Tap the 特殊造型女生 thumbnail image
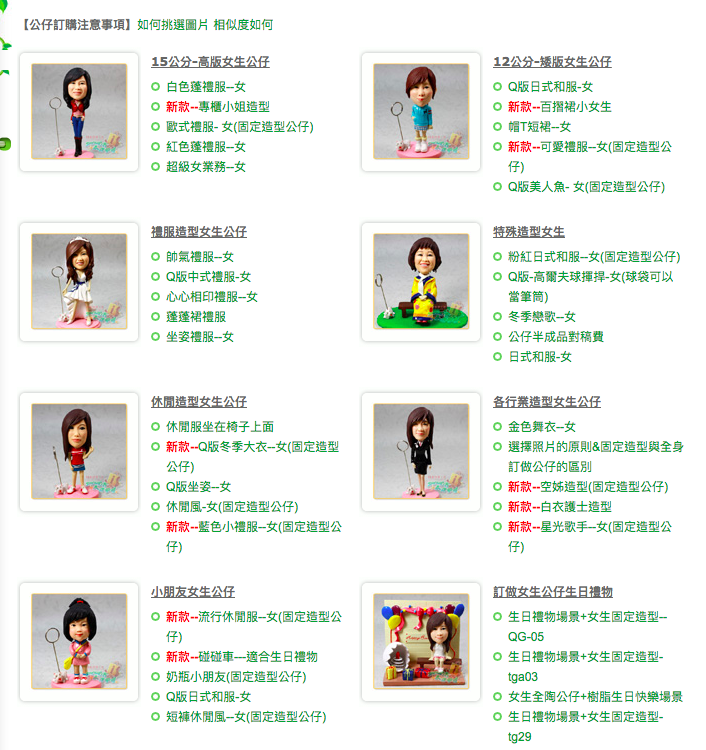This screenshot has width=706, height=750. tap(421, 281)
